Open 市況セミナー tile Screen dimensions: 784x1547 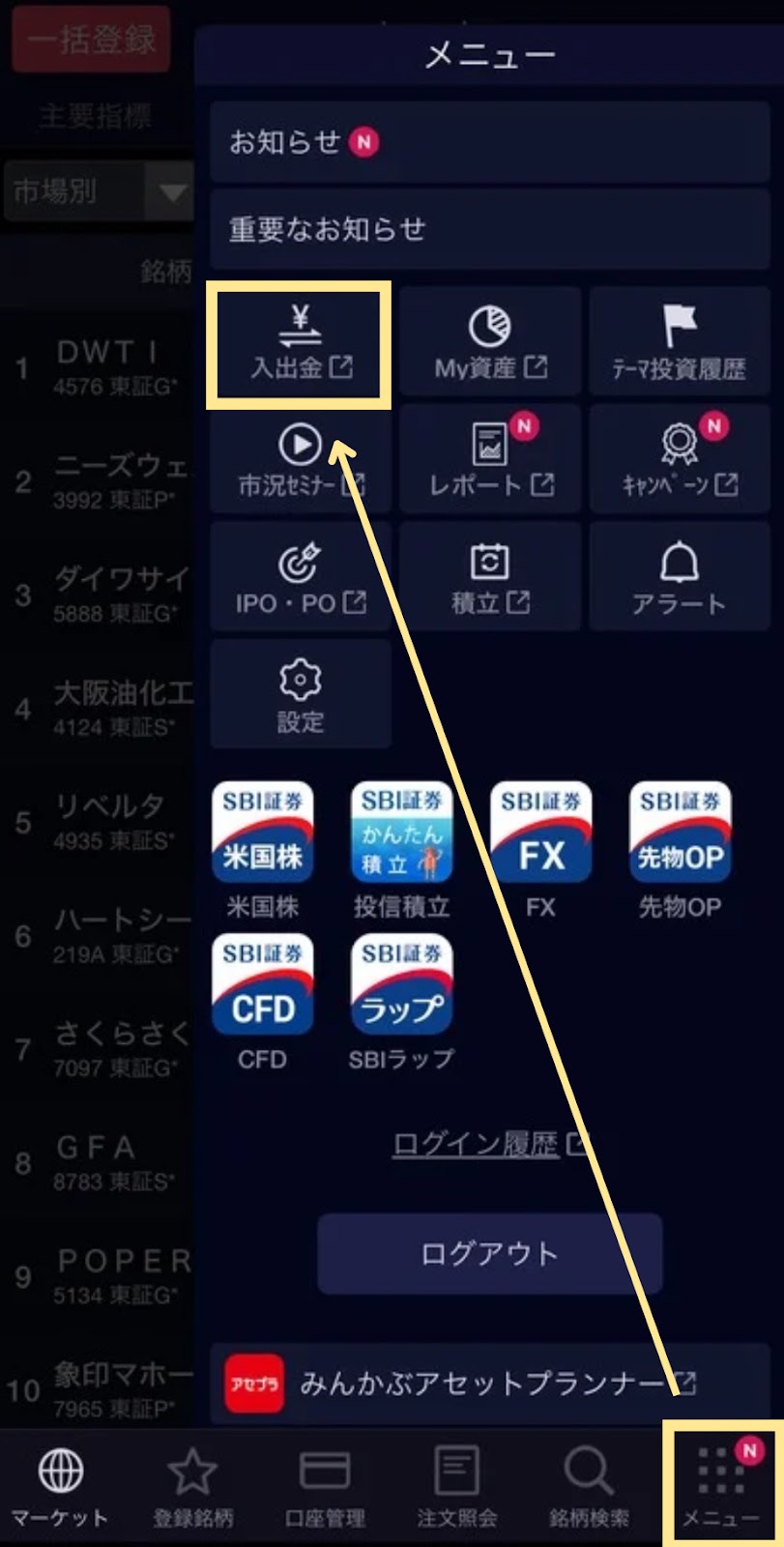coord(300,460)
